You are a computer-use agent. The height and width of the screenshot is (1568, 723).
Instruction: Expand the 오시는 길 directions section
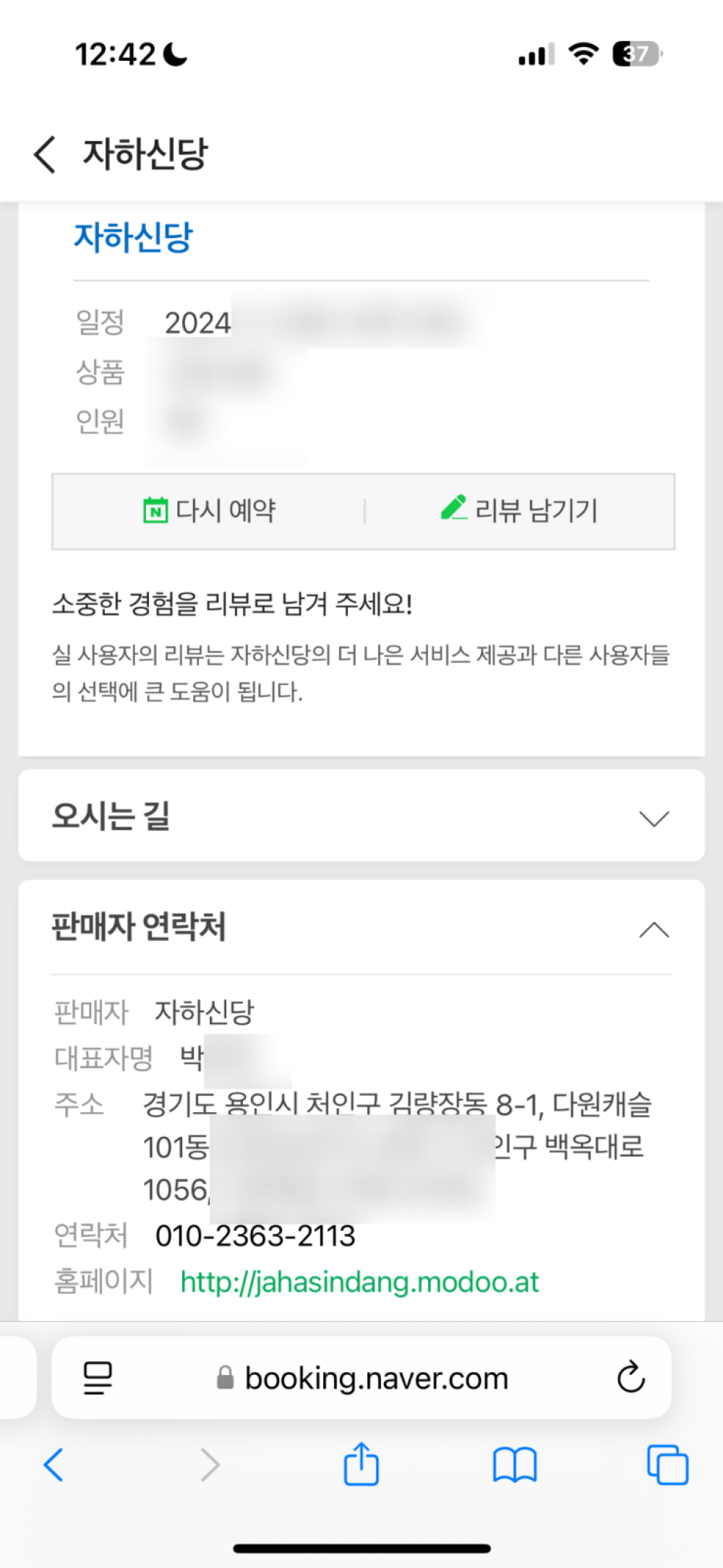[x=654, y=818]
